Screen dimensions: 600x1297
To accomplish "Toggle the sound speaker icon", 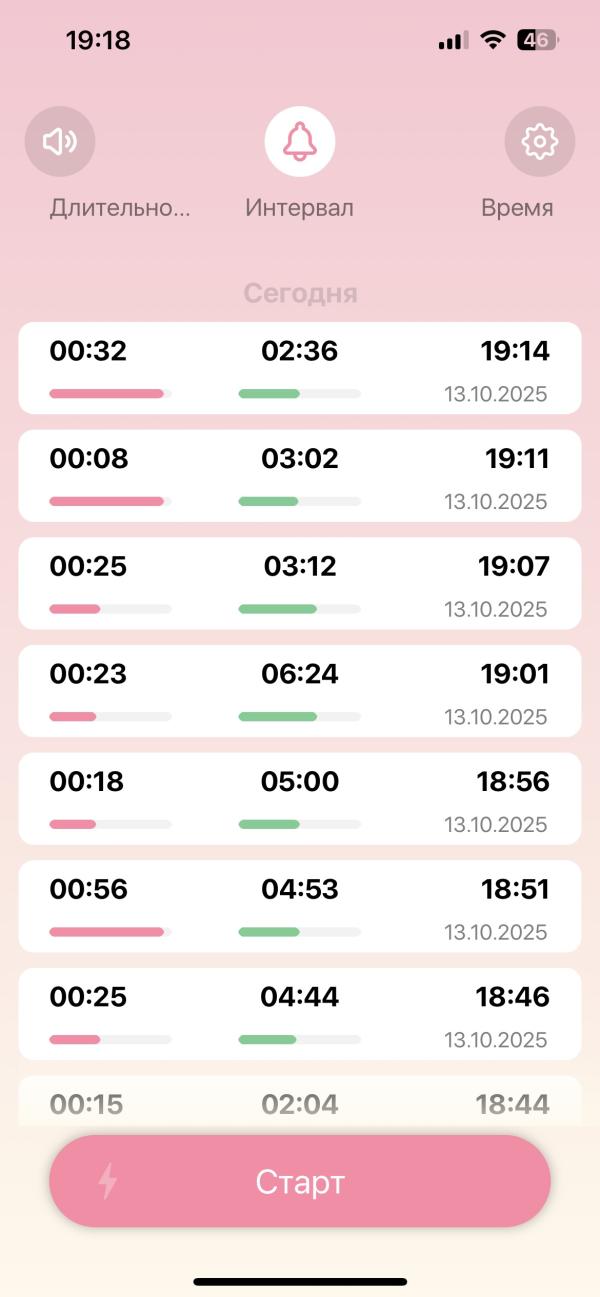I will click(60, 141).
